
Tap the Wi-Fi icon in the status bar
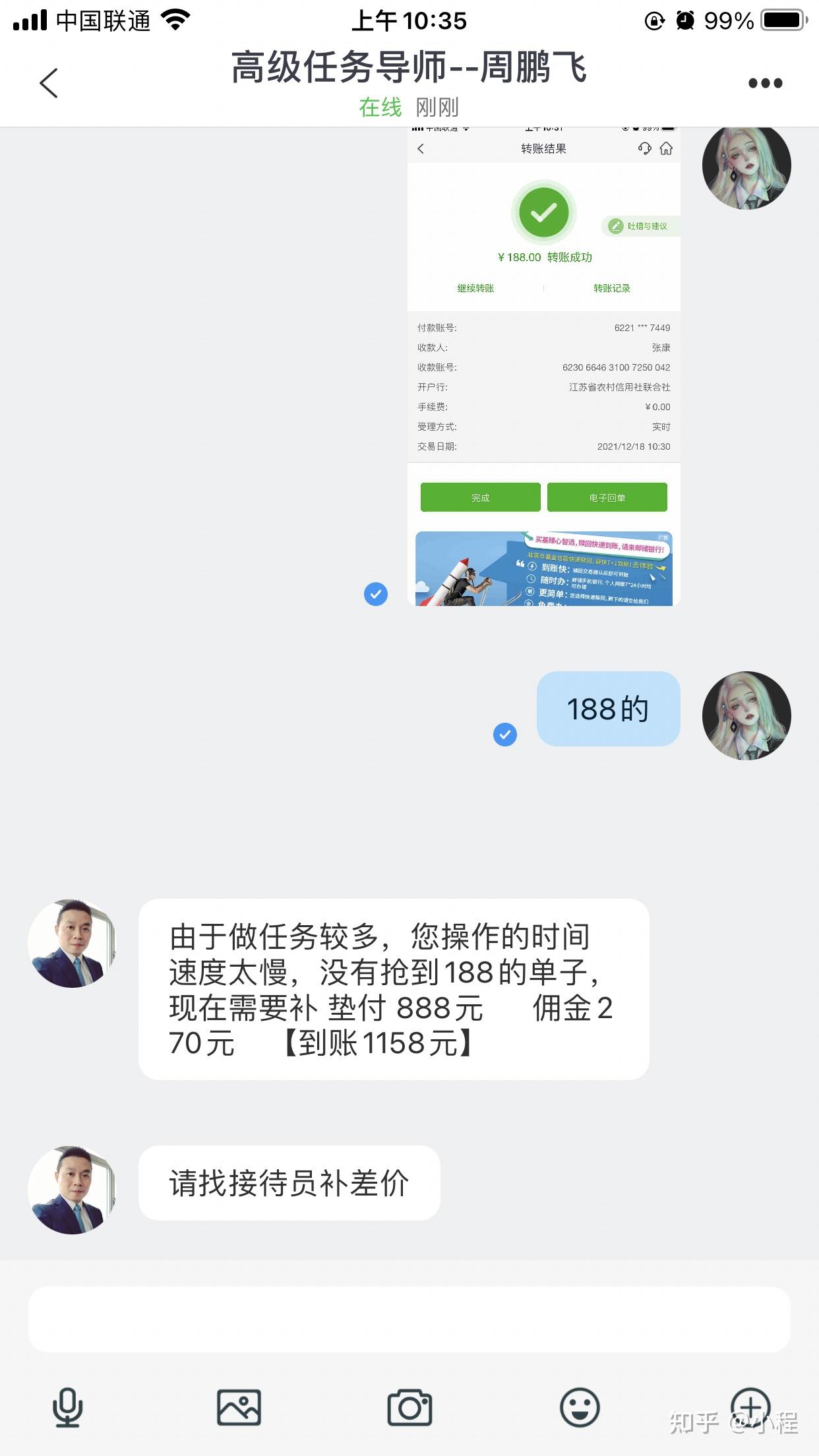[x=175, y=20]
